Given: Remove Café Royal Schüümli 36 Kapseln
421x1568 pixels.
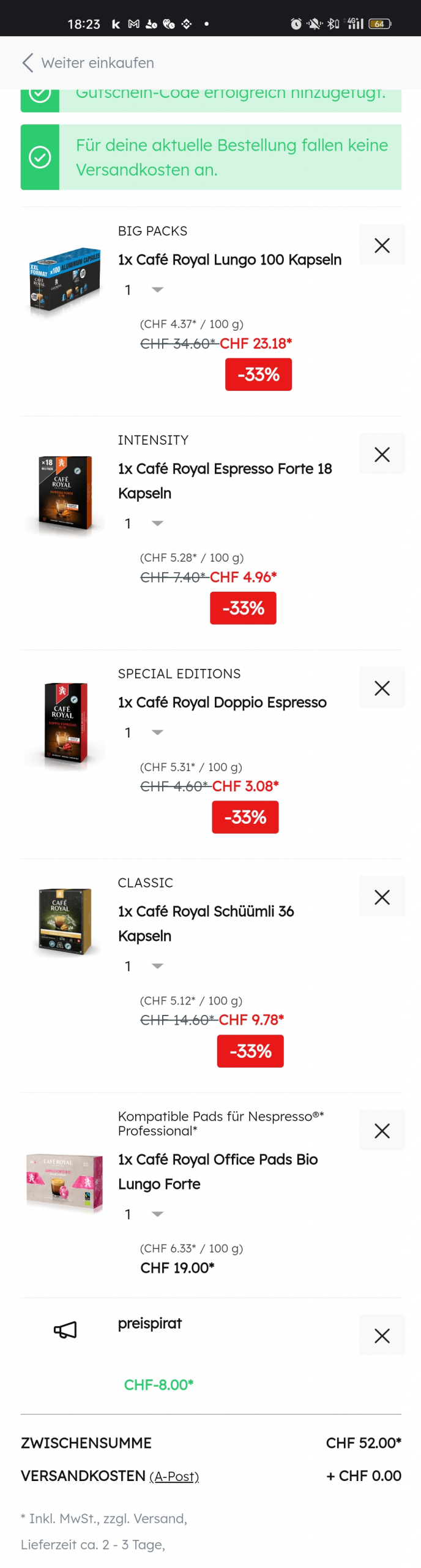Looking at the screenshot, I should (x=381, y=896).
